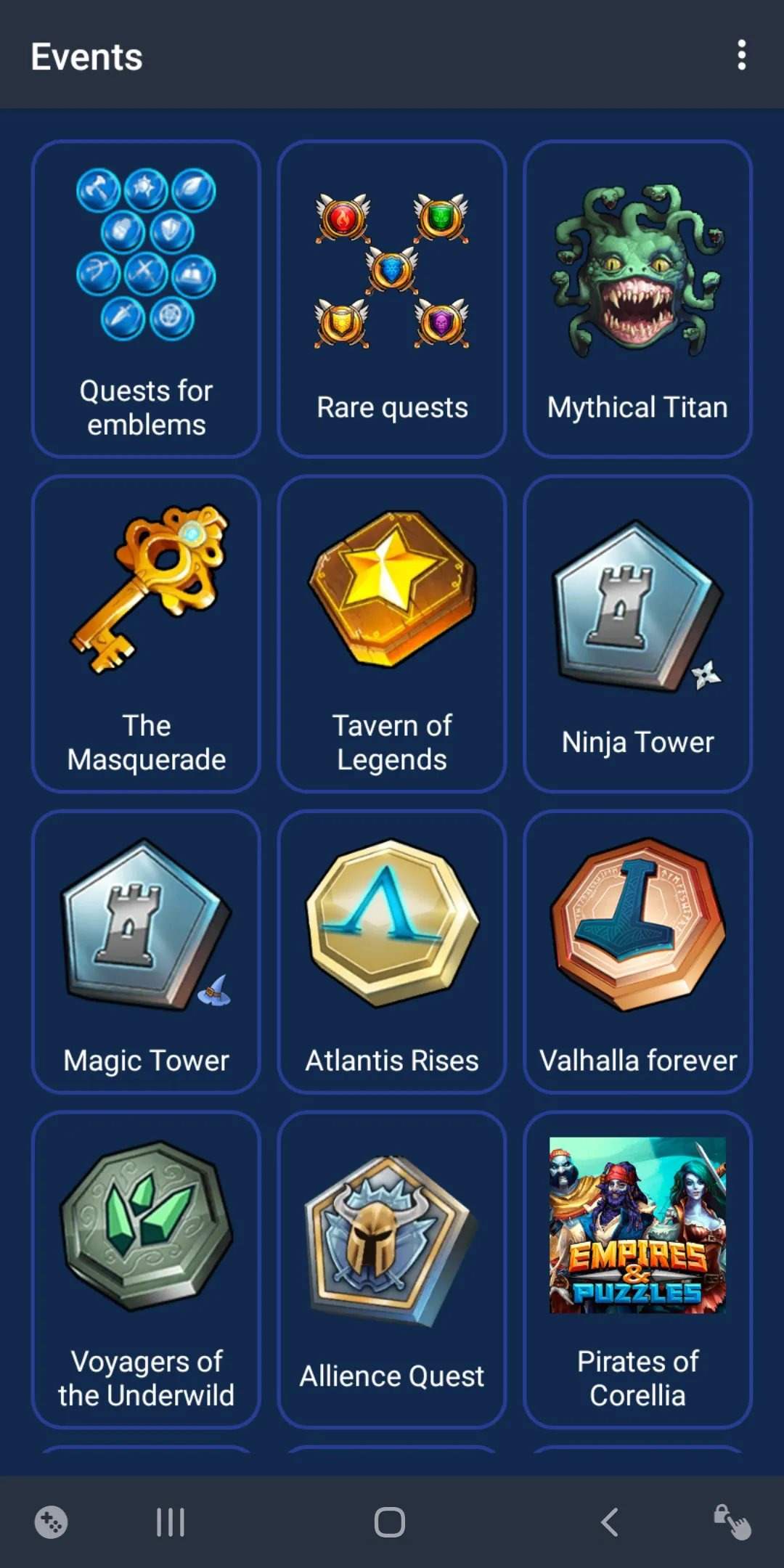This screenshot has height=1568, width=784.
Task: Open the Magic Tower card
Action: (x=146, y=951)
